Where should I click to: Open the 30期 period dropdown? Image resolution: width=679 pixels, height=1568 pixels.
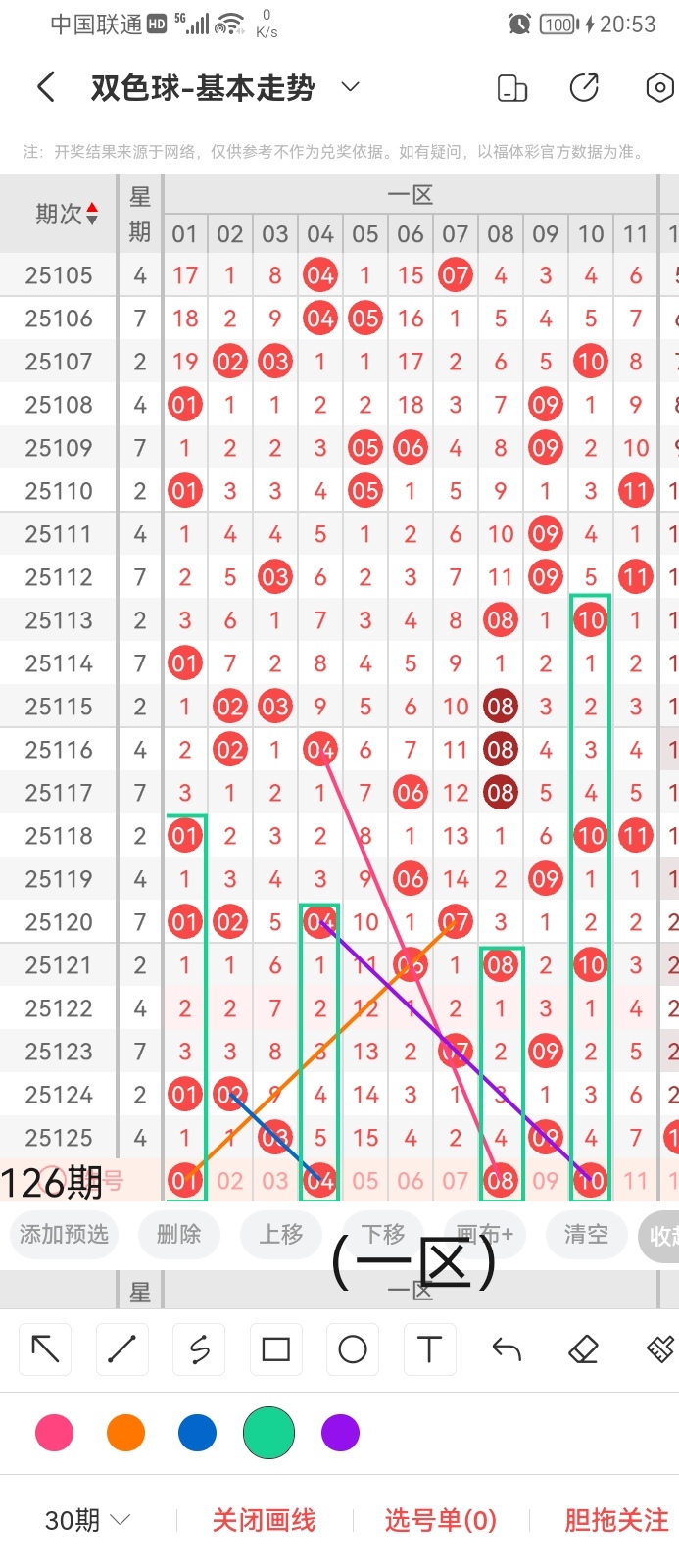[86, 1520]
